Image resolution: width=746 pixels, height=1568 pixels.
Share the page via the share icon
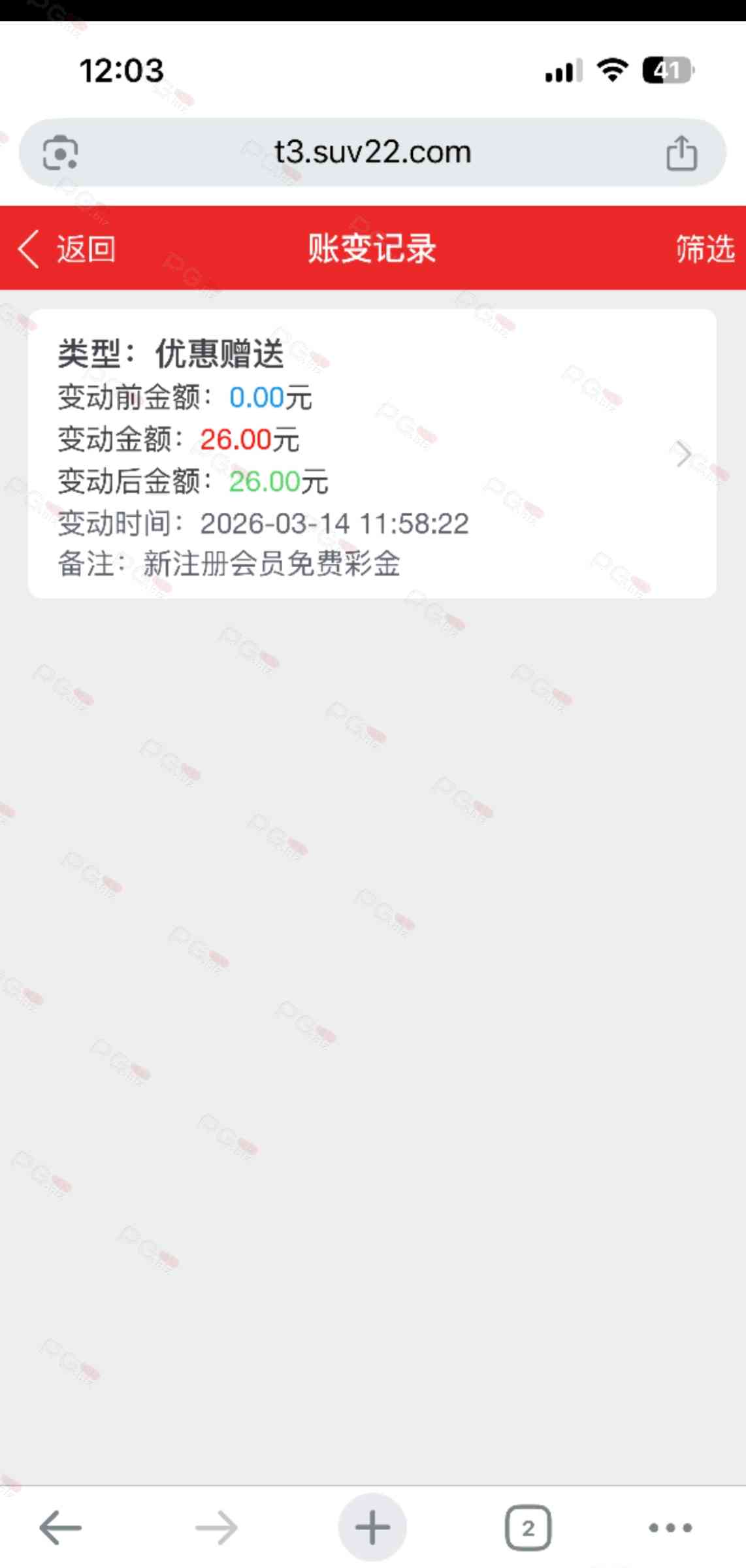coord(681,153)
